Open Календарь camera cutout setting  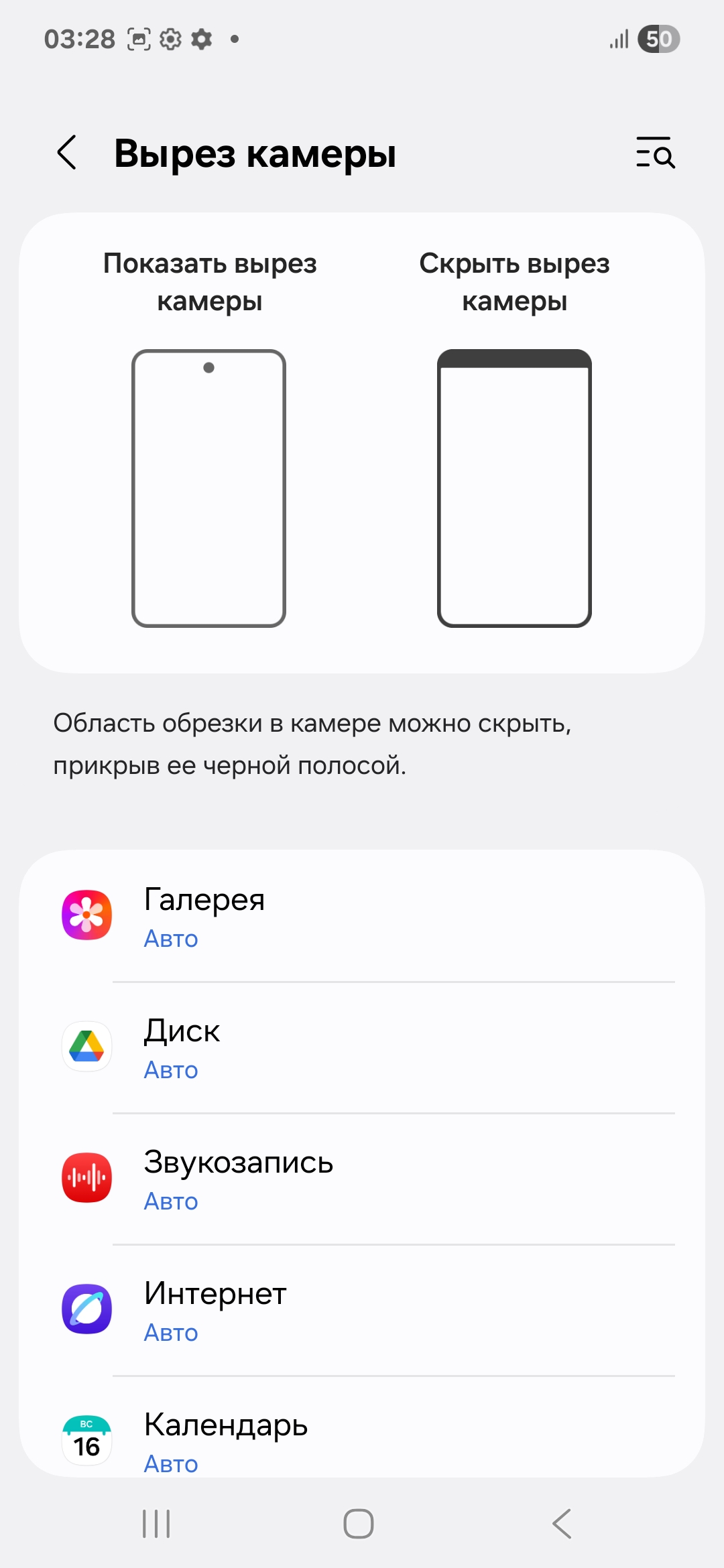pyautogui.click(x=362, y=1427)
